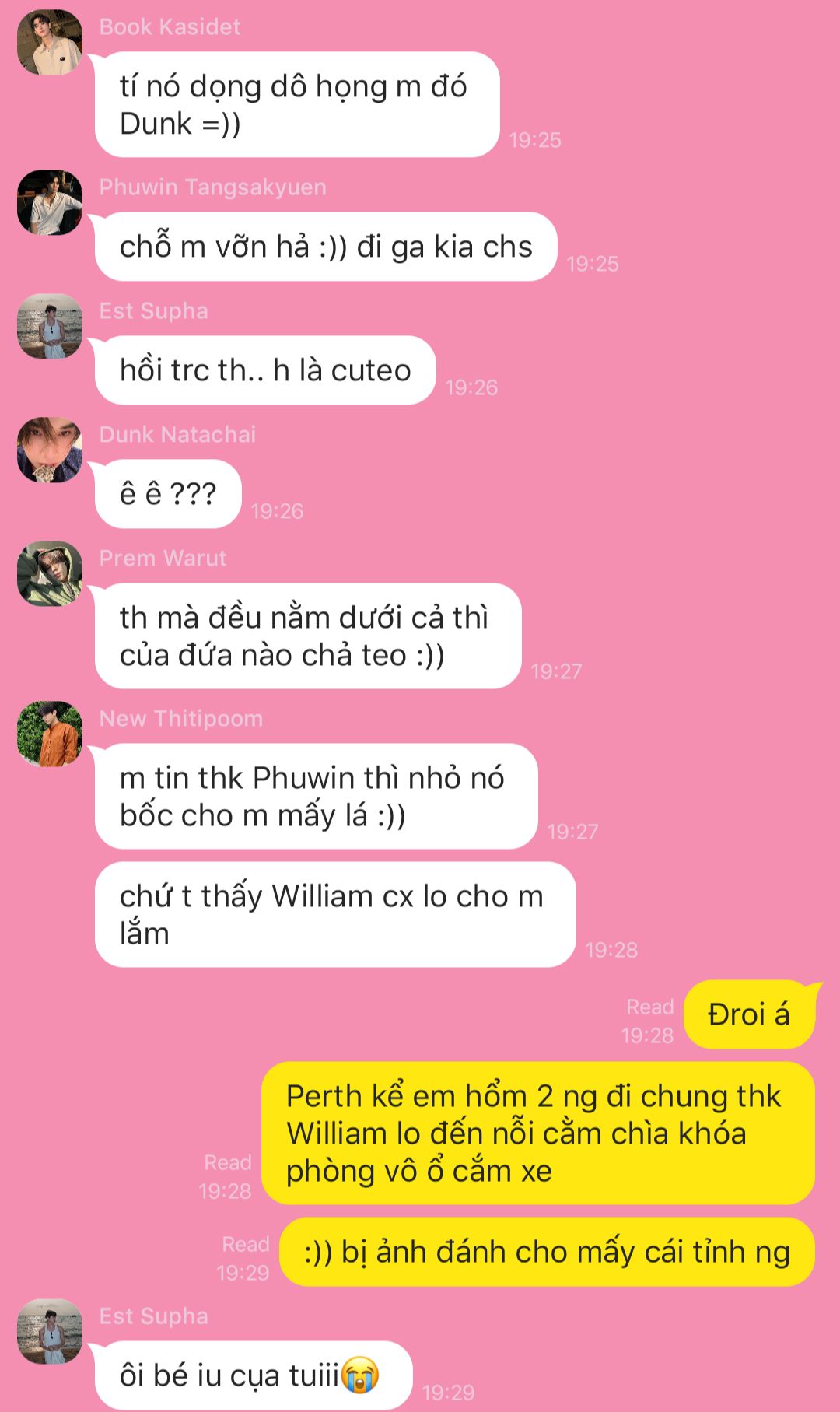Screen dimensions: 840x1412
Task: Open New Thitipoom's profile avatar
Action: (x=50, y=734)
